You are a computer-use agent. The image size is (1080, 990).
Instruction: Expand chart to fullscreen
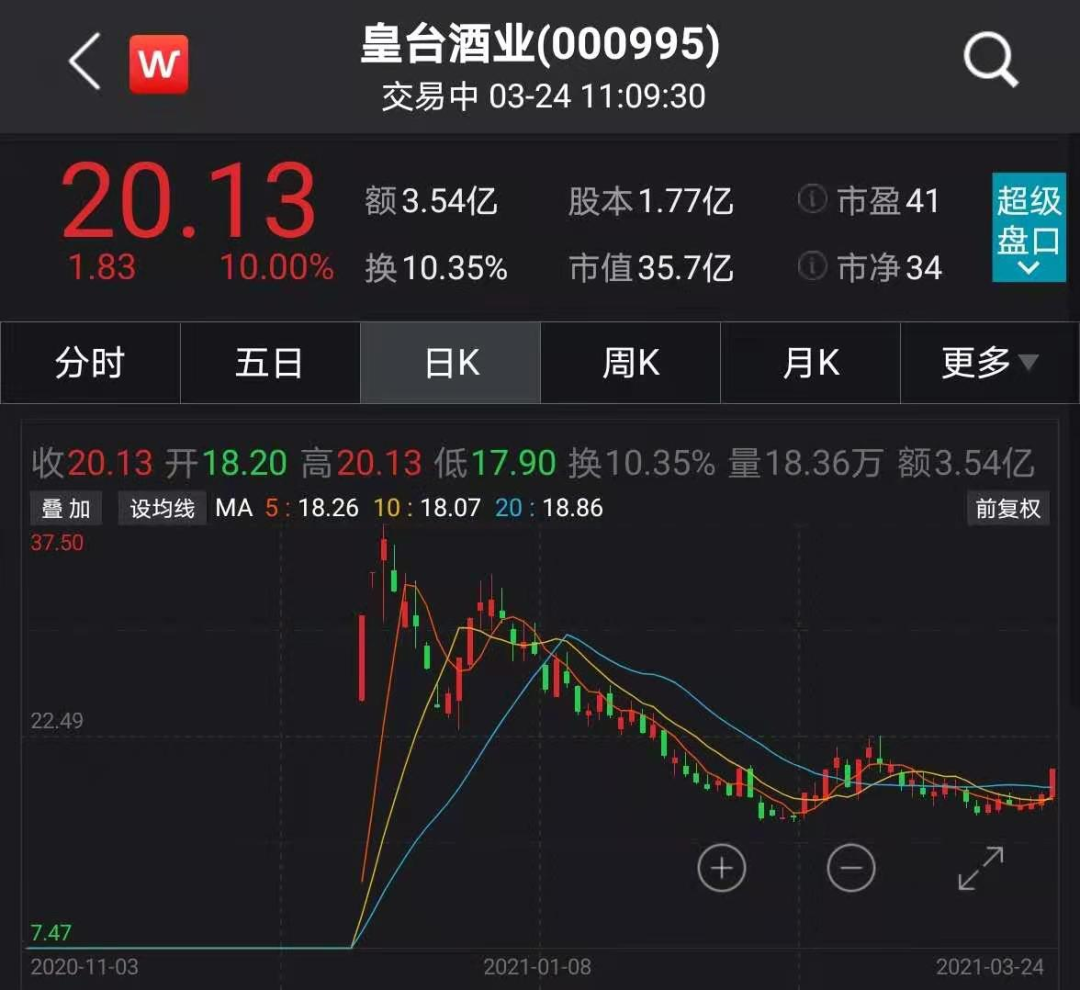(x=980, y=868)
